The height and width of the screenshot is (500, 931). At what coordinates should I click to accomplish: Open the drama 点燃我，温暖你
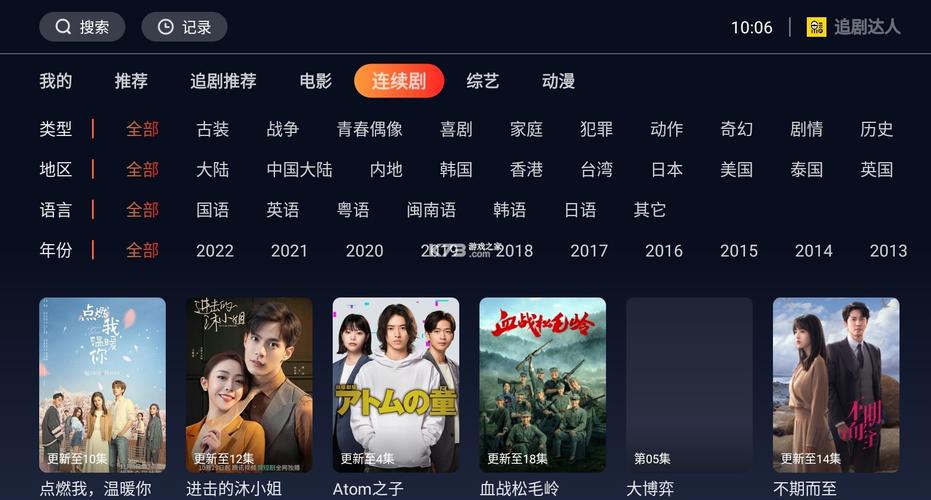coord(102,385)
